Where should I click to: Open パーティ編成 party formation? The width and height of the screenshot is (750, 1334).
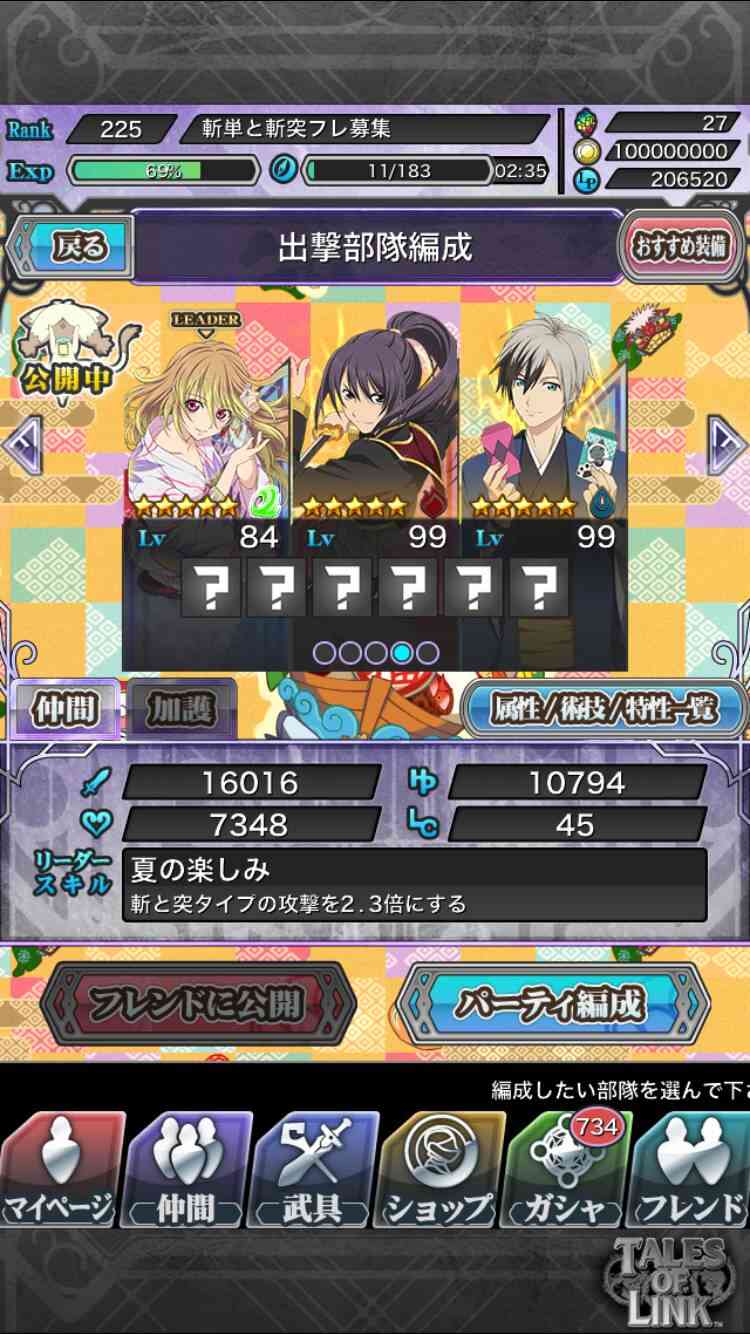[x=553, y=1004]
